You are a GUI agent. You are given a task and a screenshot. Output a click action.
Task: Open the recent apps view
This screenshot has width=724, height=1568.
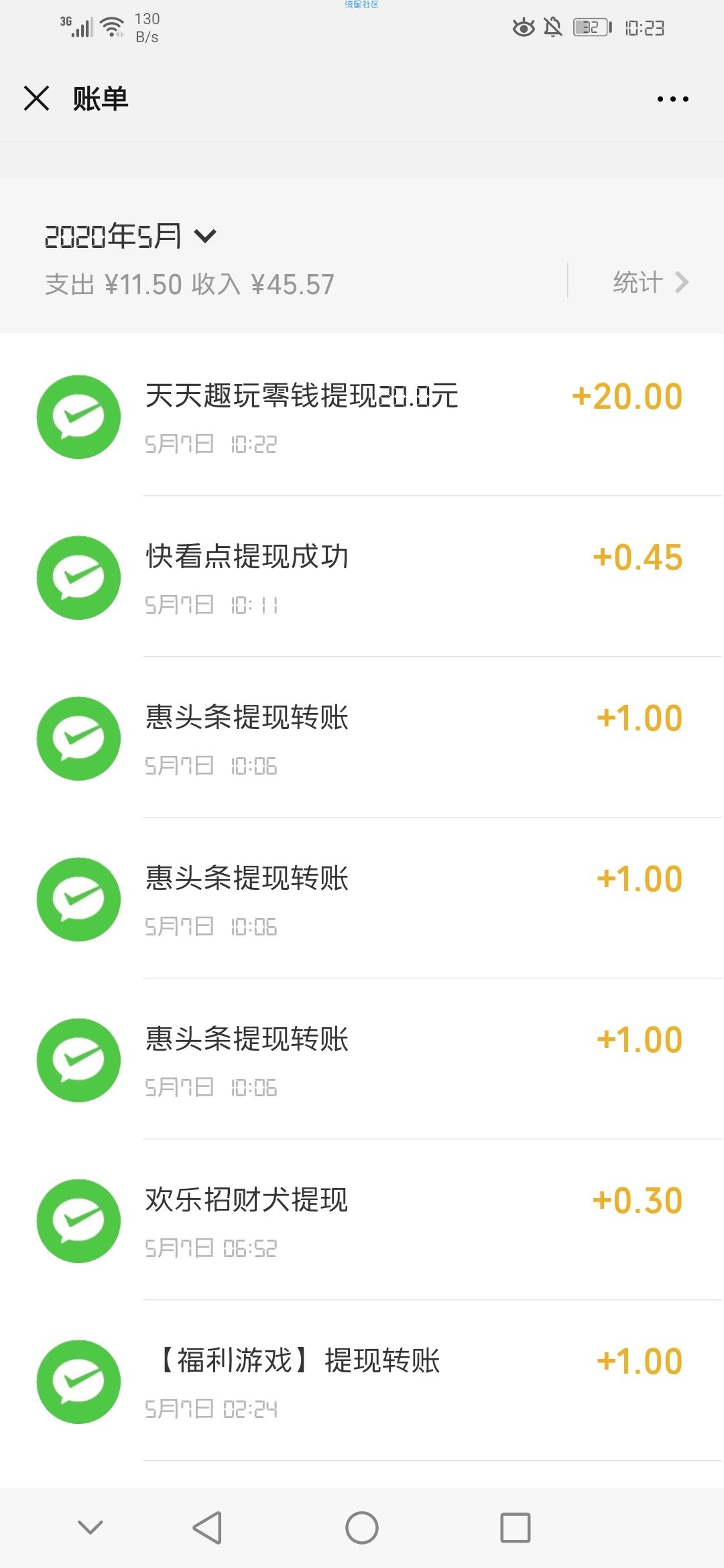516,1528
